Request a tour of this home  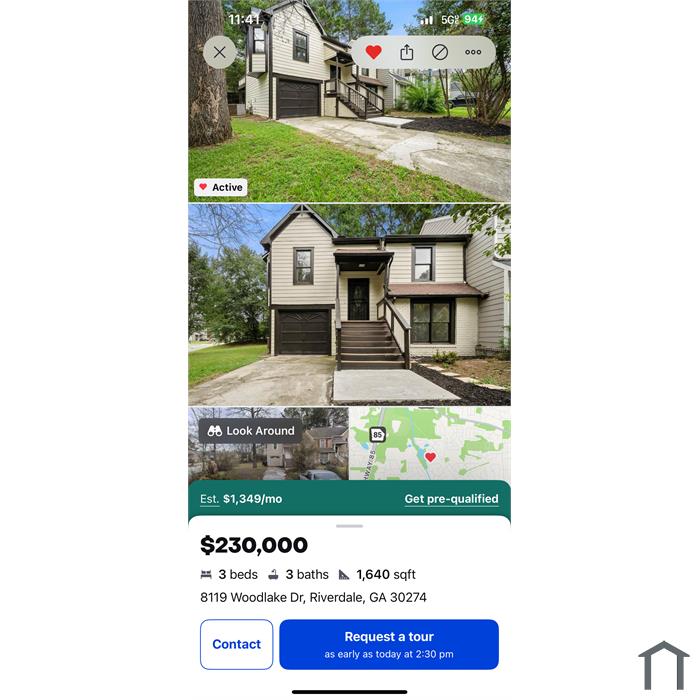coord(389,644)
